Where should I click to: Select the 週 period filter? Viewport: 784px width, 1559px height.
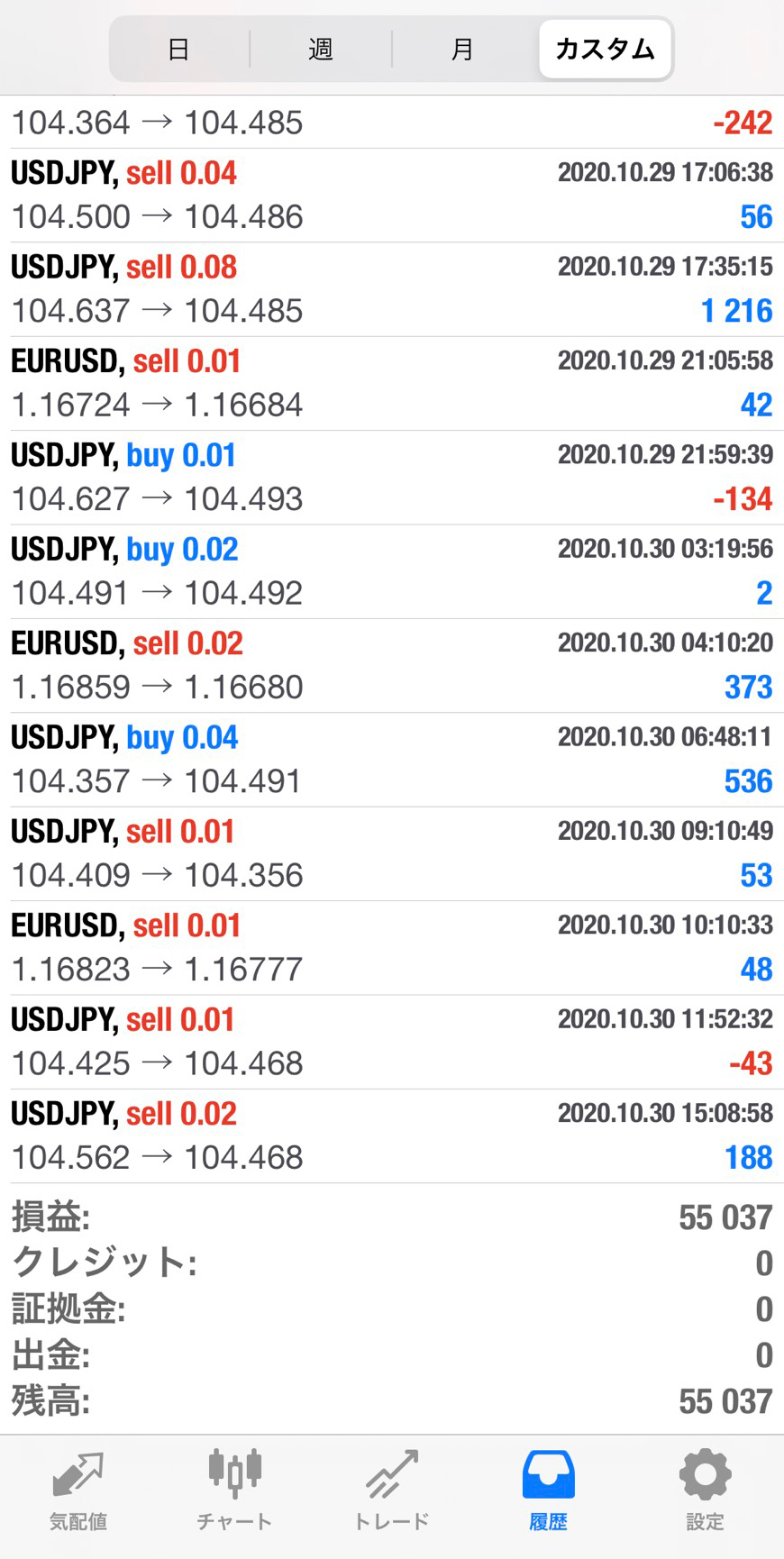tap(321, 49)
